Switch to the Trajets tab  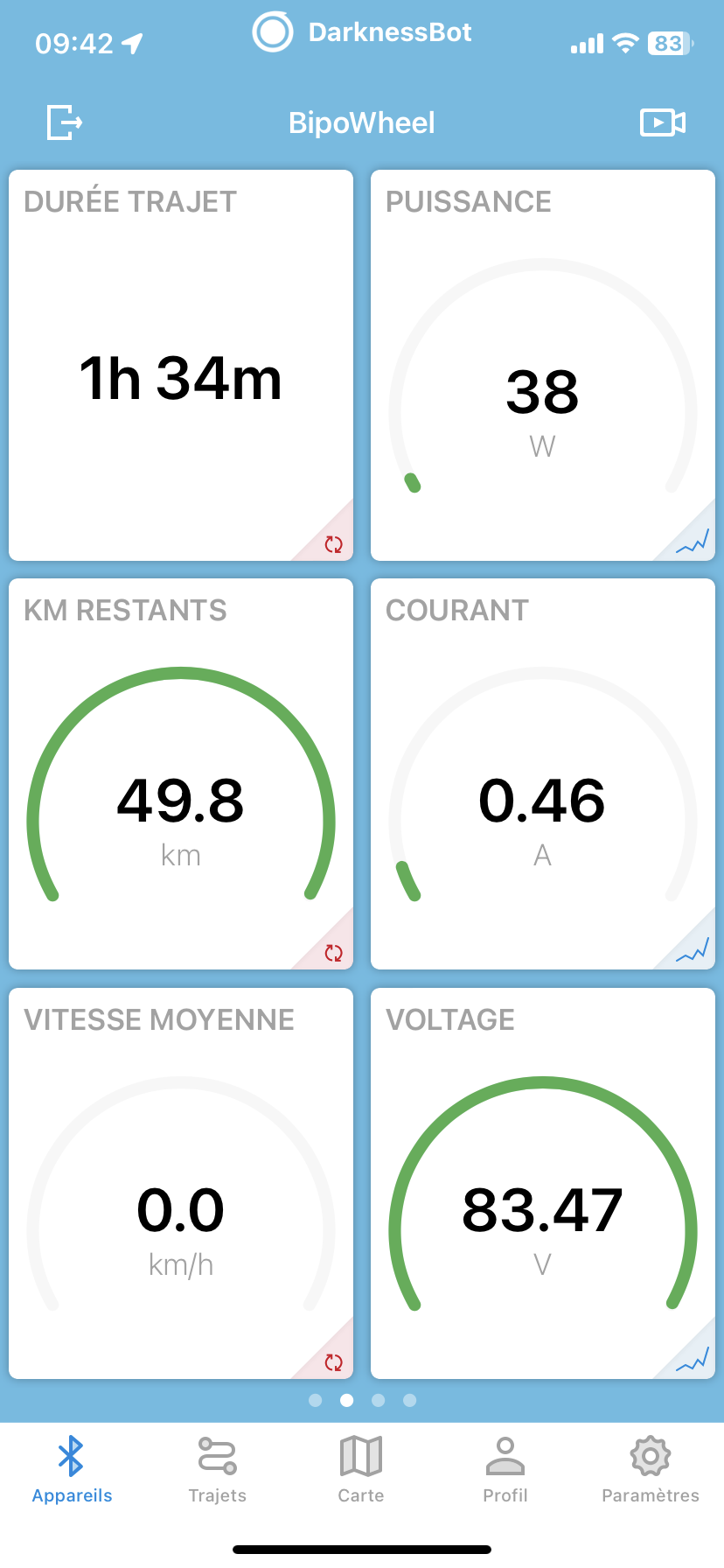pos(218,1469)
